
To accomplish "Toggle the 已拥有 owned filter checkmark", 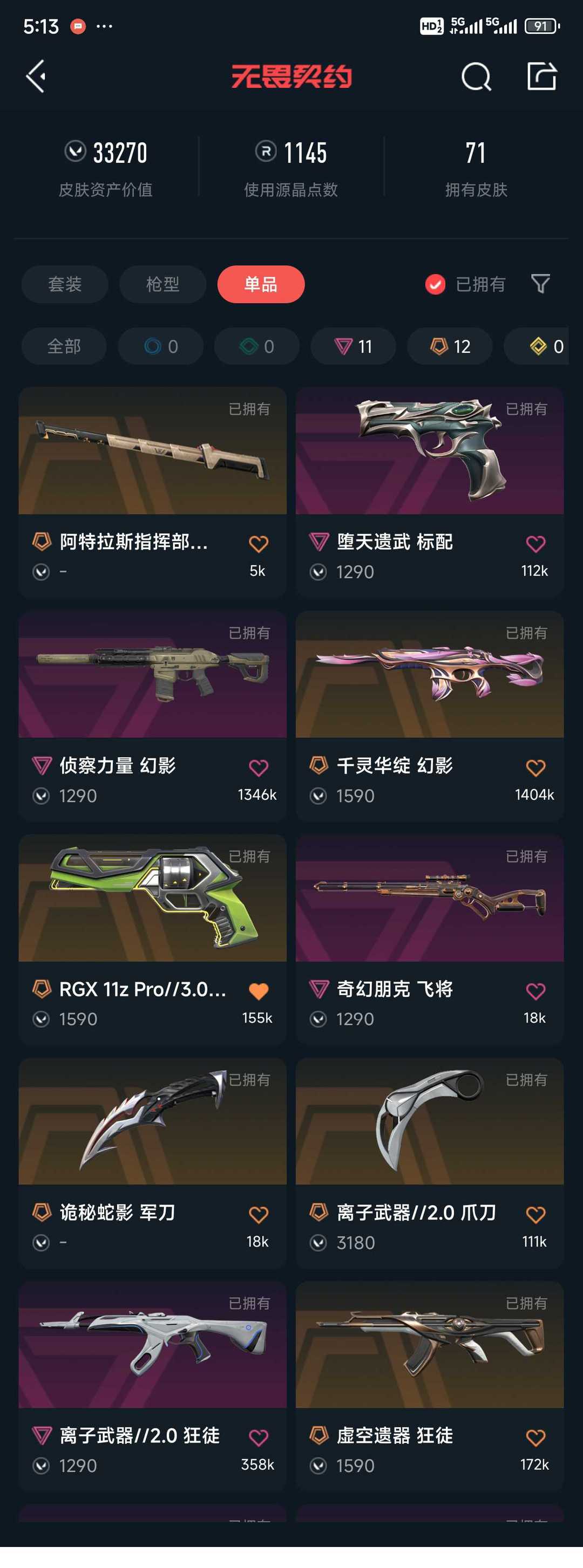I will click(435, 284).
